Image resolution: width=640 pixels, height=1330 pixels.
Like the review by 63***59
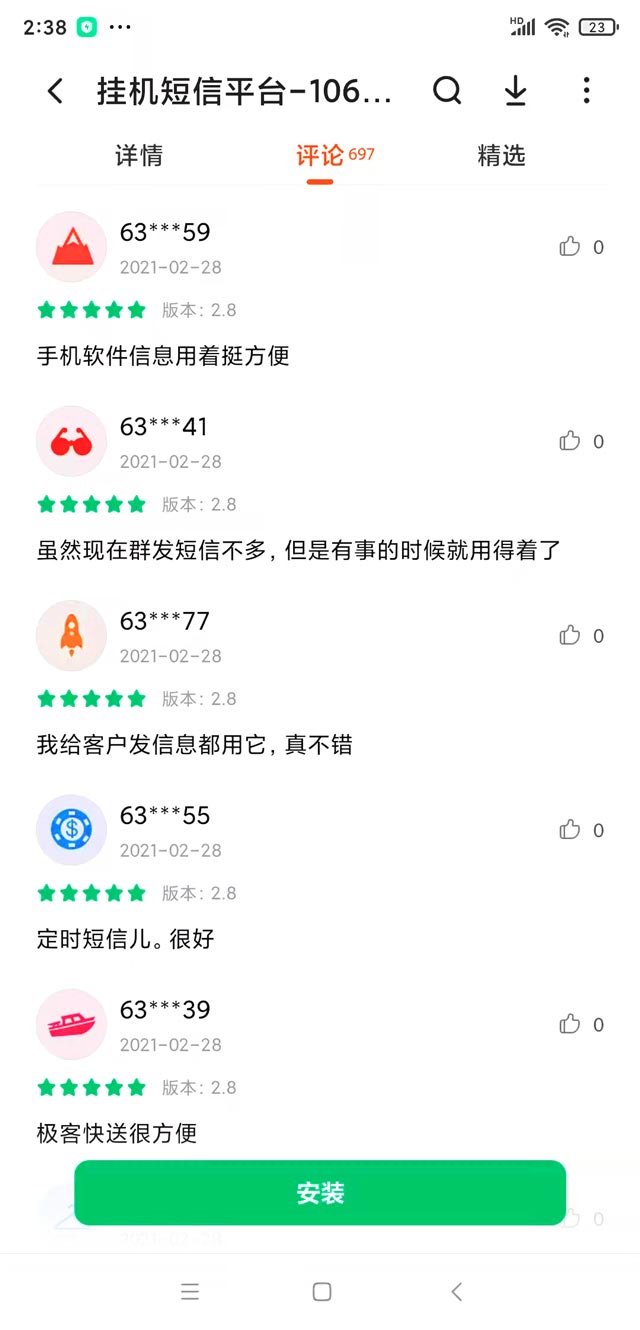(x=570, y=247)
